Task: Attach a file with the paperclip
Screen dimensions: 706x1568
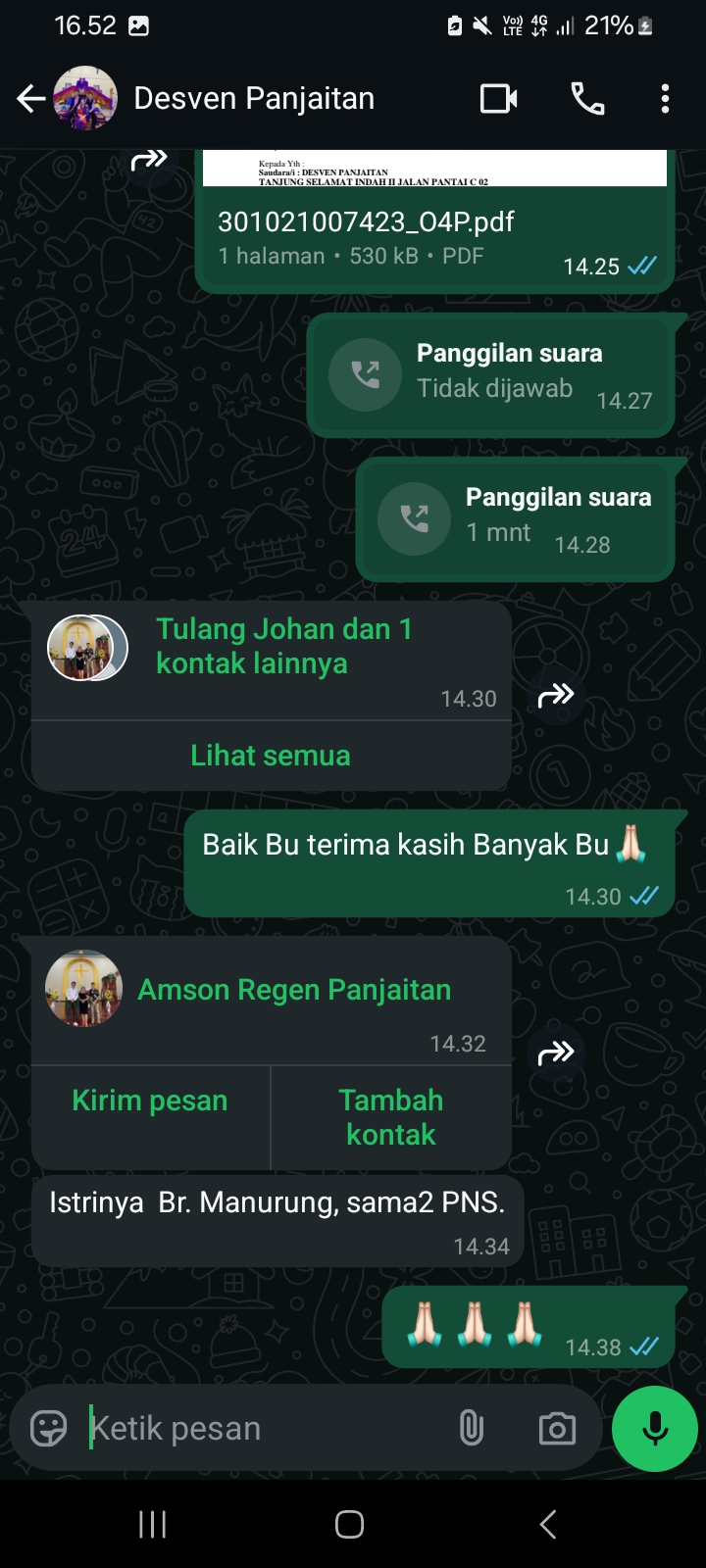Action: [x=472, y=1428]
